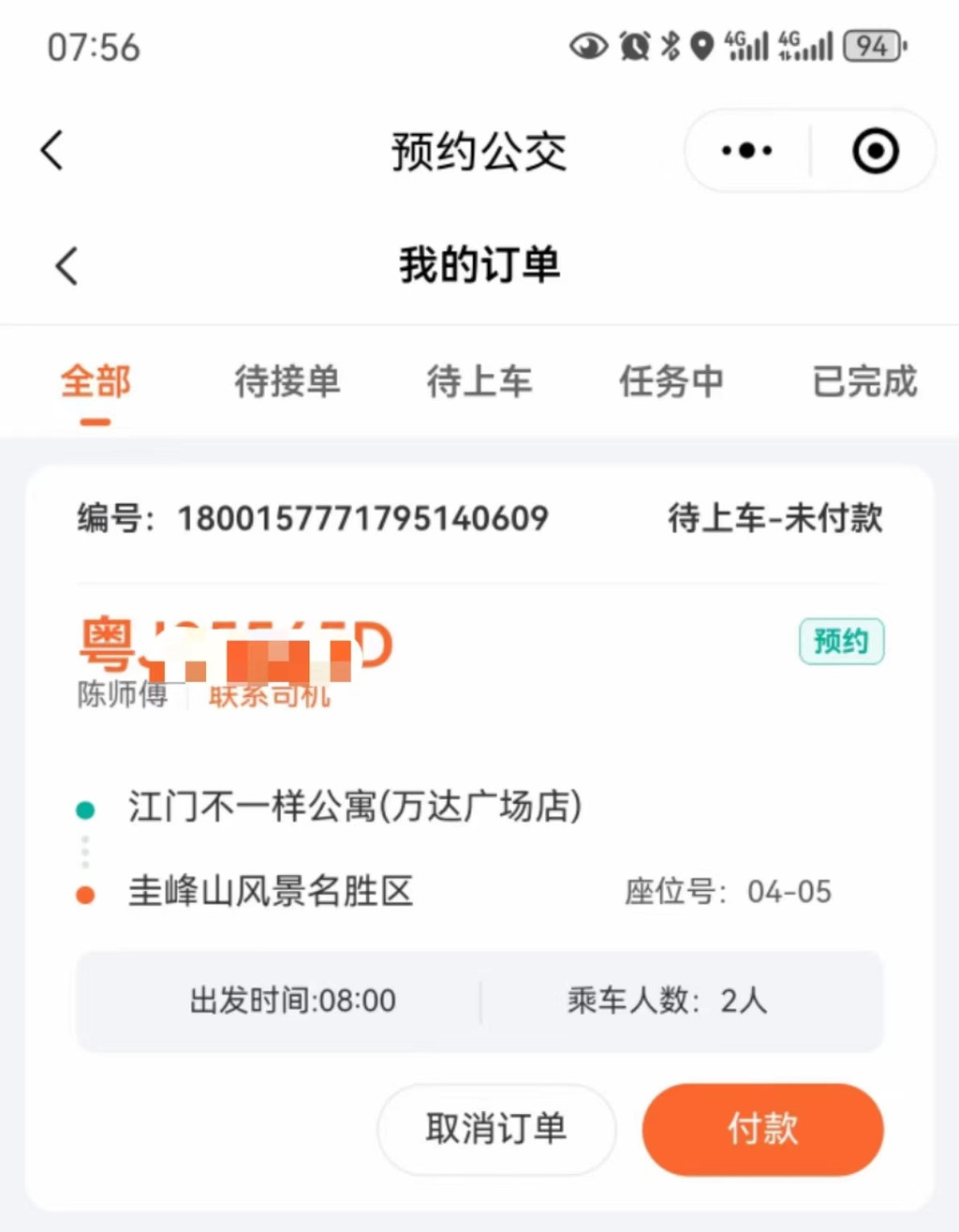View the 已完成 orders tab
The height and width of the screenshot is (1232, 959).
click(863, 382)
